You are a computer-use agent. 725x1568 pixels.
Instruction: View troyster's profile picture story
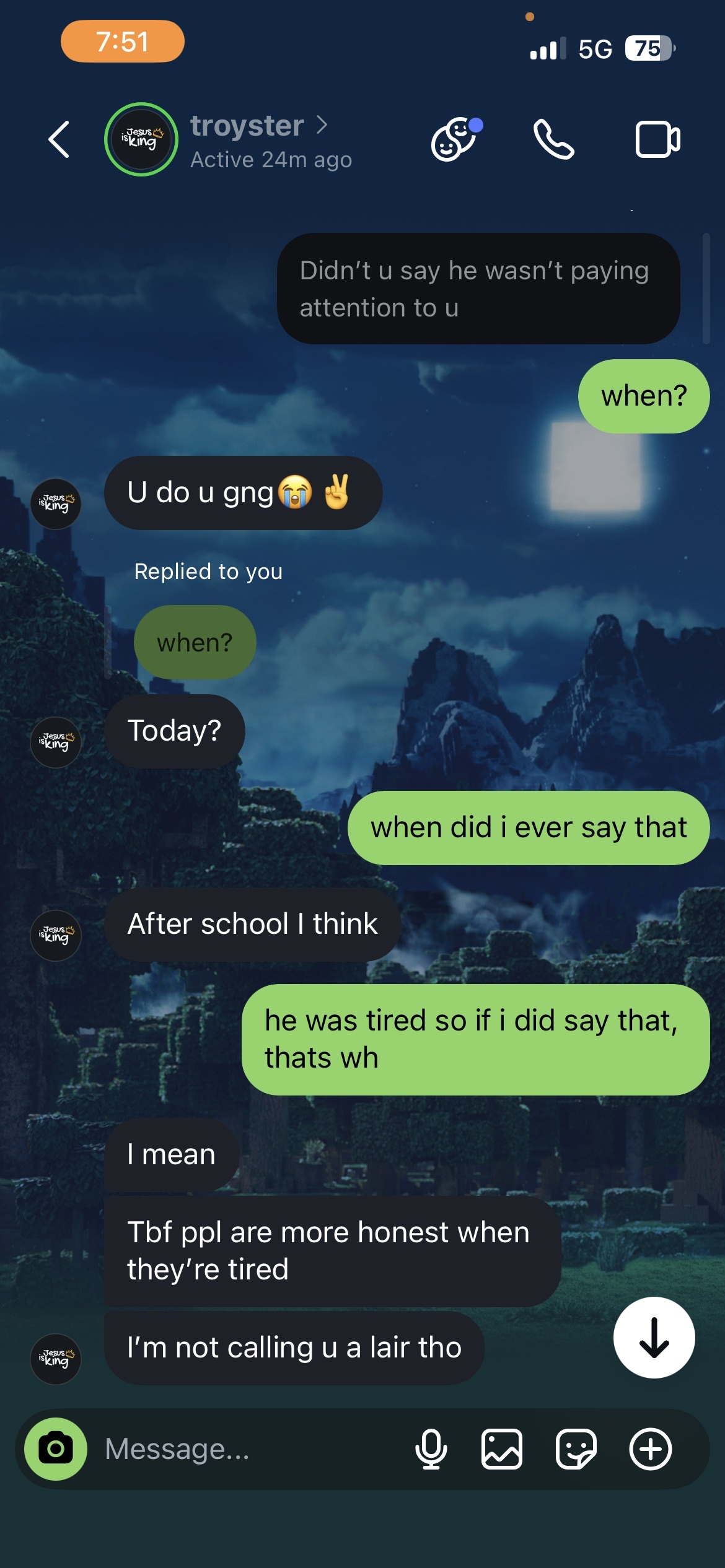141,140
